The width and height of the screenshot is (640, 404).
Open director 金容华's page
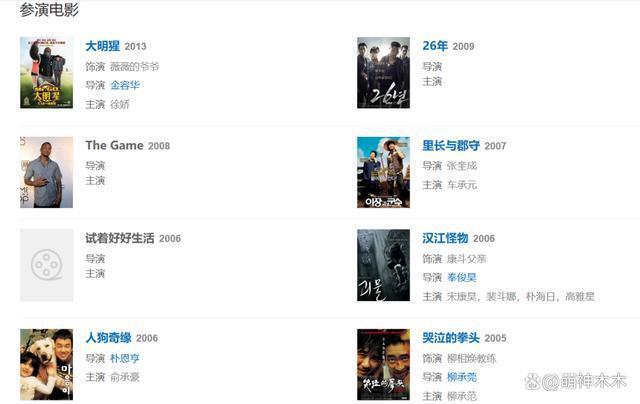pyautogui.click(x=125, y=85)
